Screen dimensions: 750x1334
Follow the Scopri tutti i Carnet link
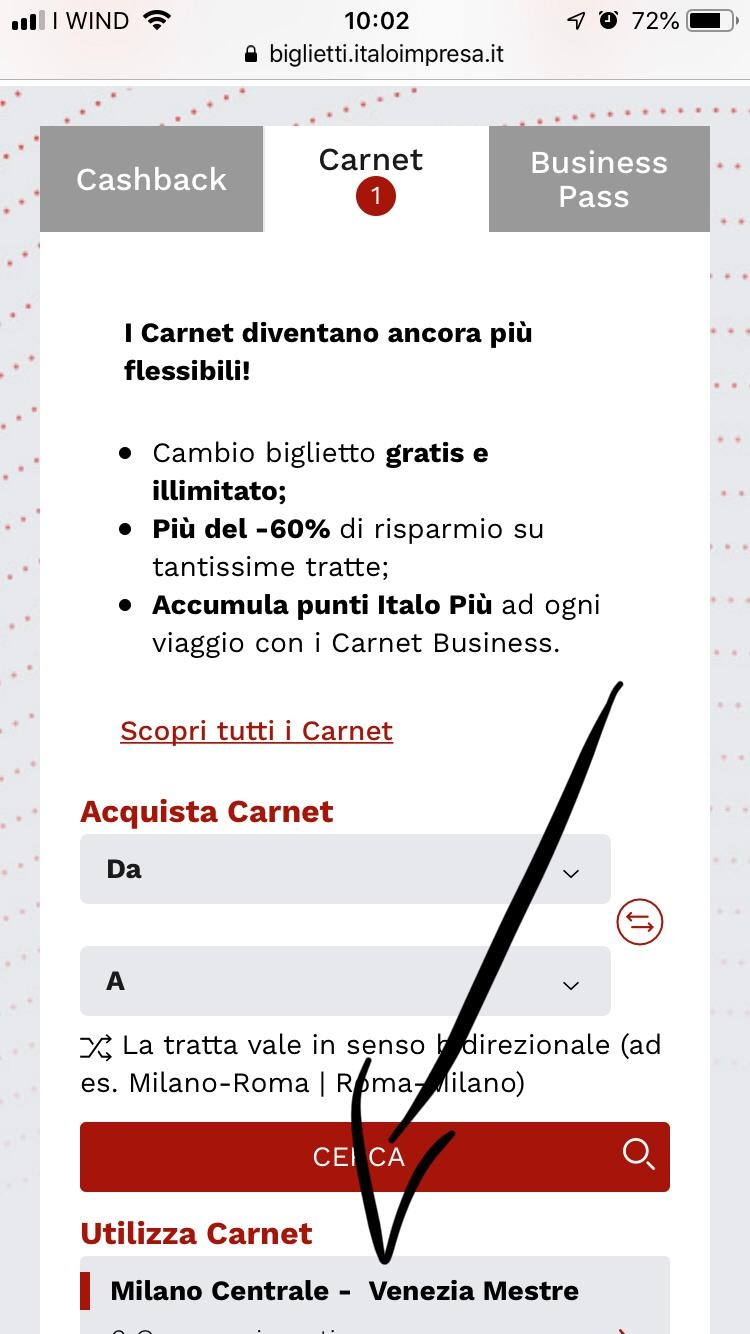point(256,731)
